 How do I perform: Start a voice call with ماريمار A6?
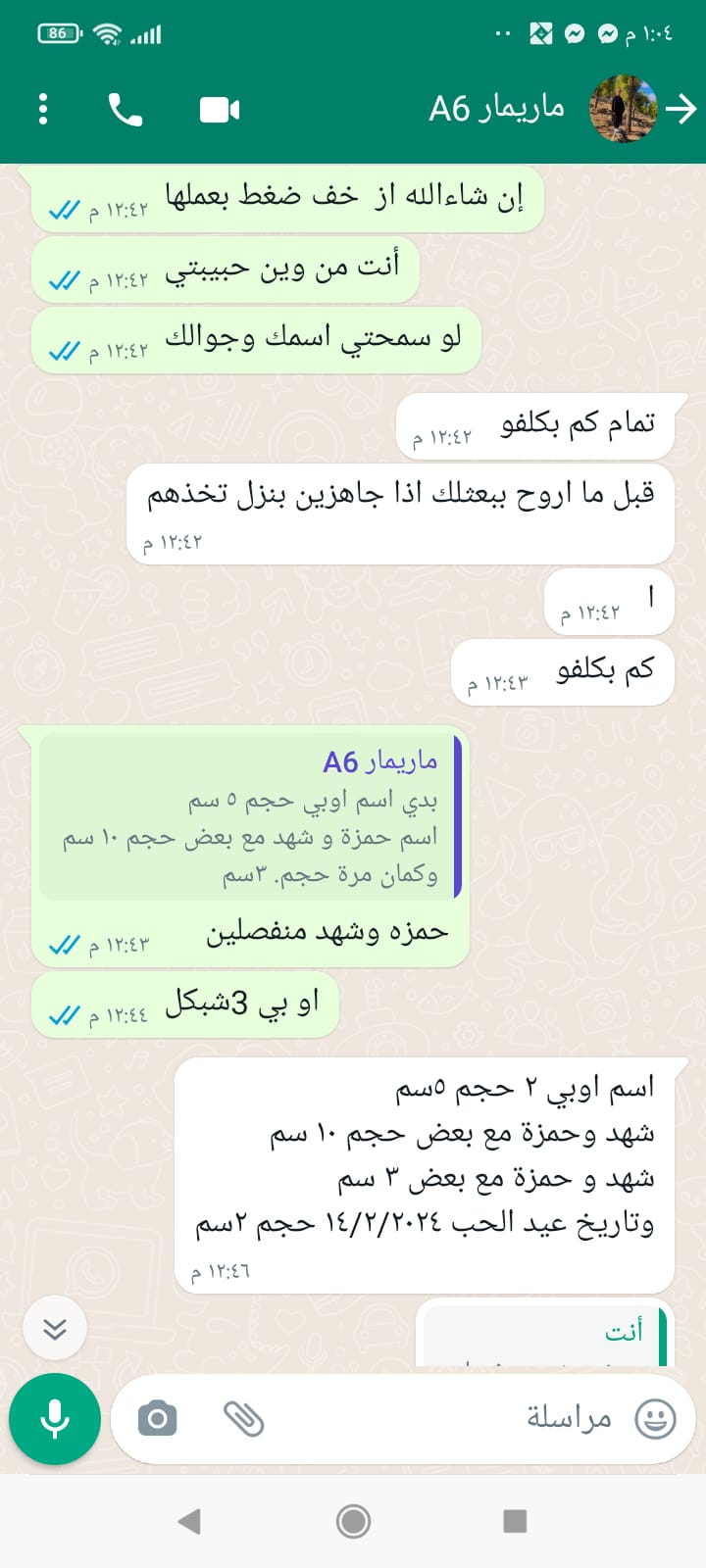click(x=126, y=109)
